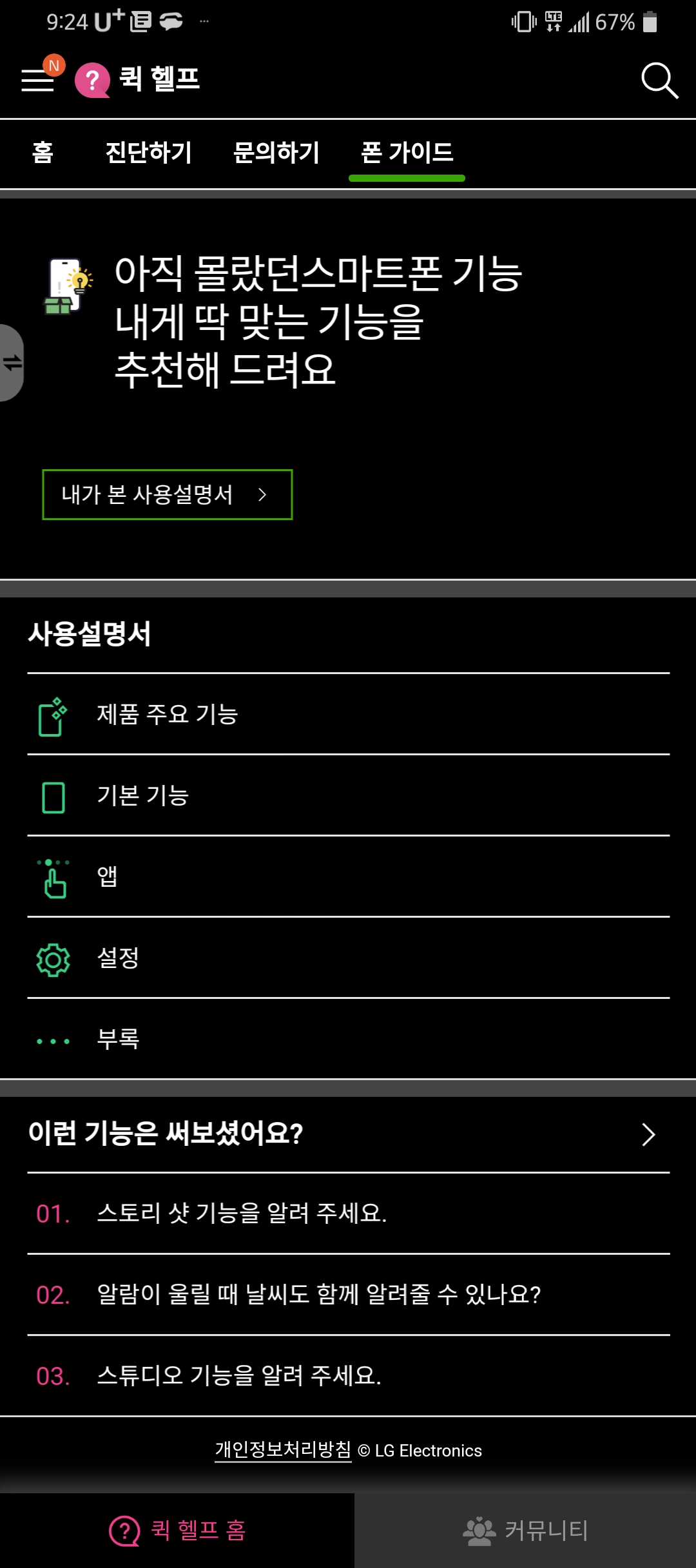
Task: Tap the side edge panel handle
Action: point(11,363)
